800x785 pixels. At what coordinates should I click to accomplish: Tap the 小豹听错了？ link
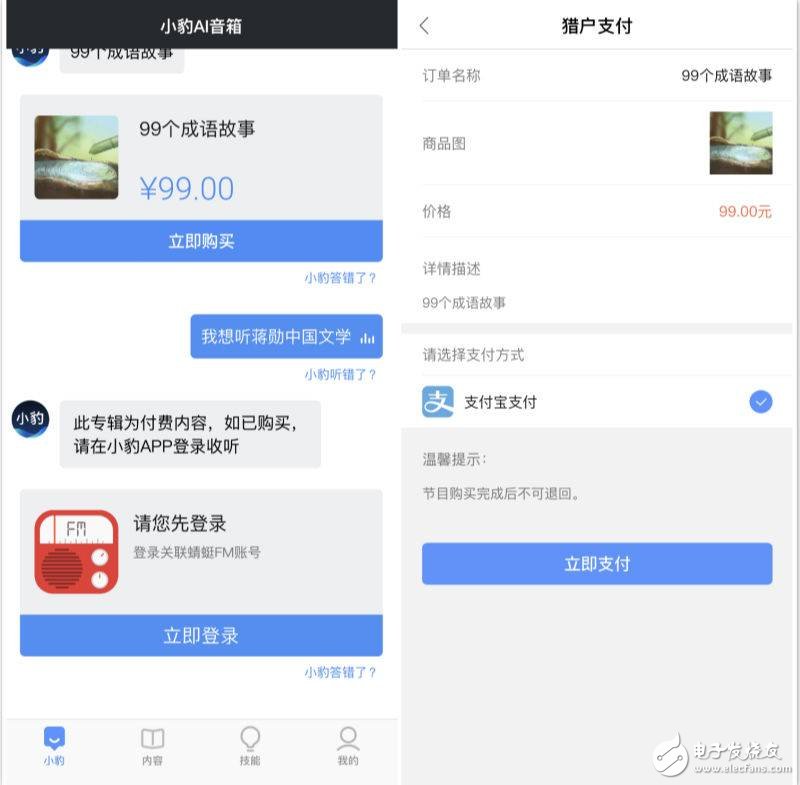coord(340,374)
